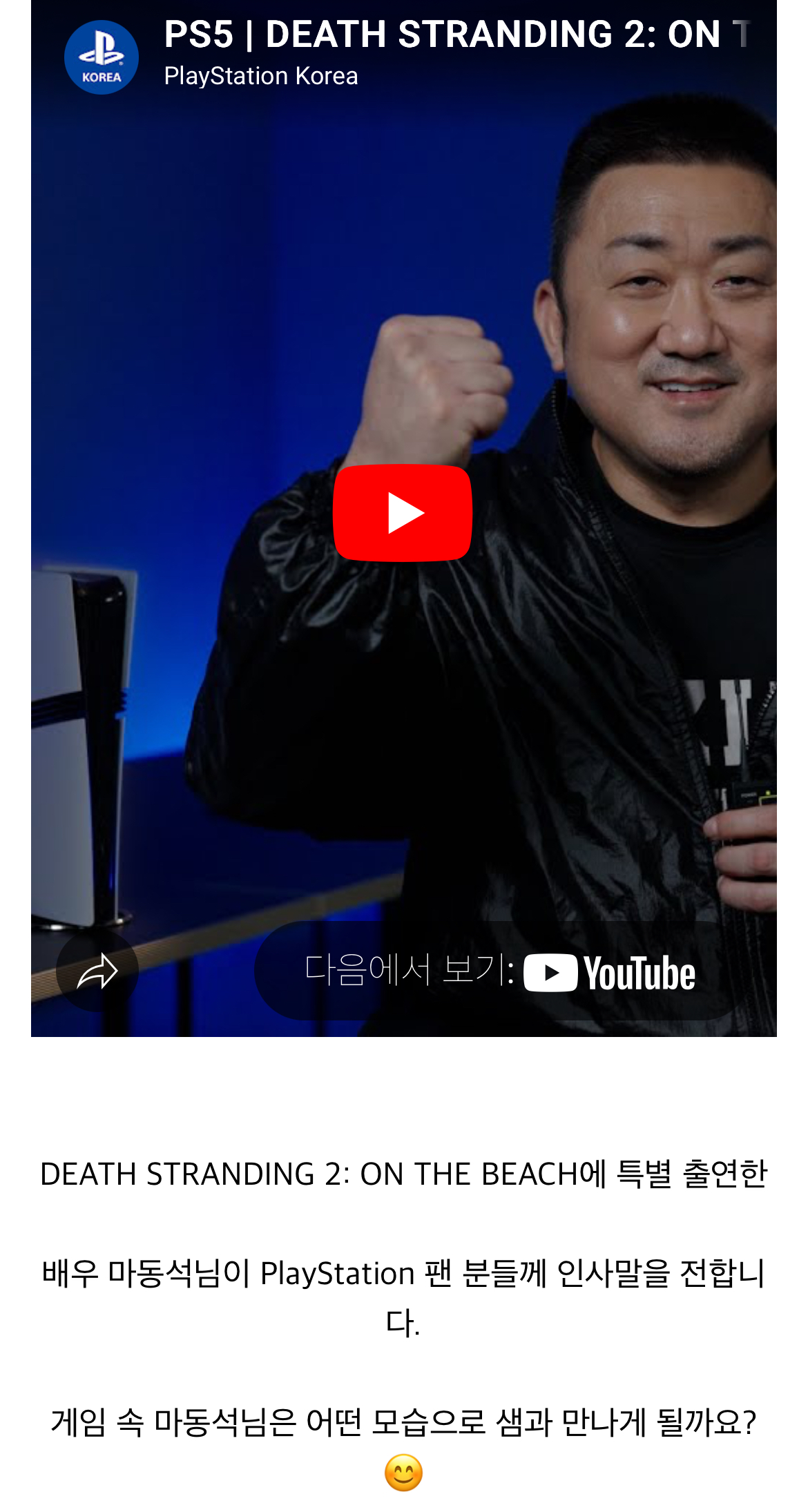
Task: Open the PlayStation Korea channel avatar
Action: tap(102, 57)
